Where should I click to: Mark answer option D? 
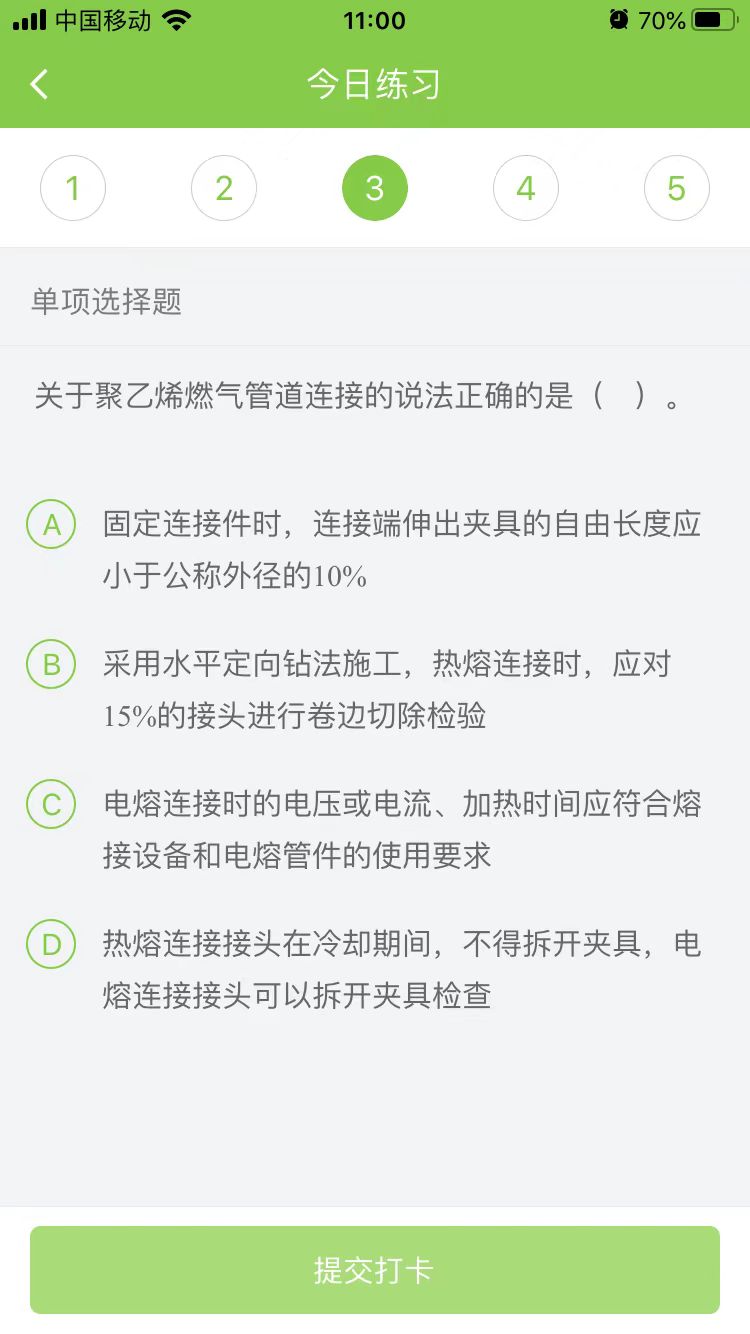coord(51,945)
